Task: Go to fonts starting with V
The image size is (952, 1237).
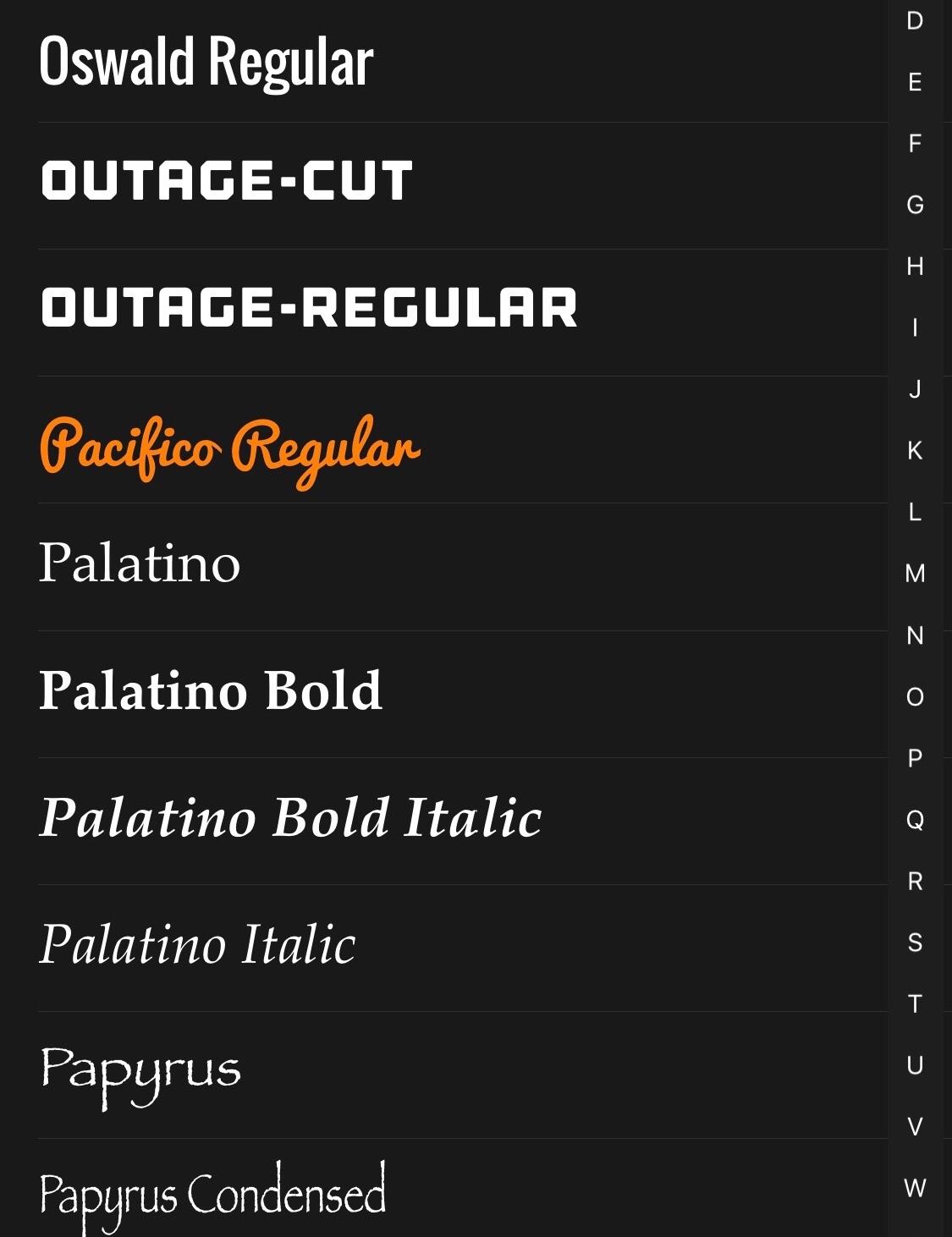Action: pos(915,1126)
